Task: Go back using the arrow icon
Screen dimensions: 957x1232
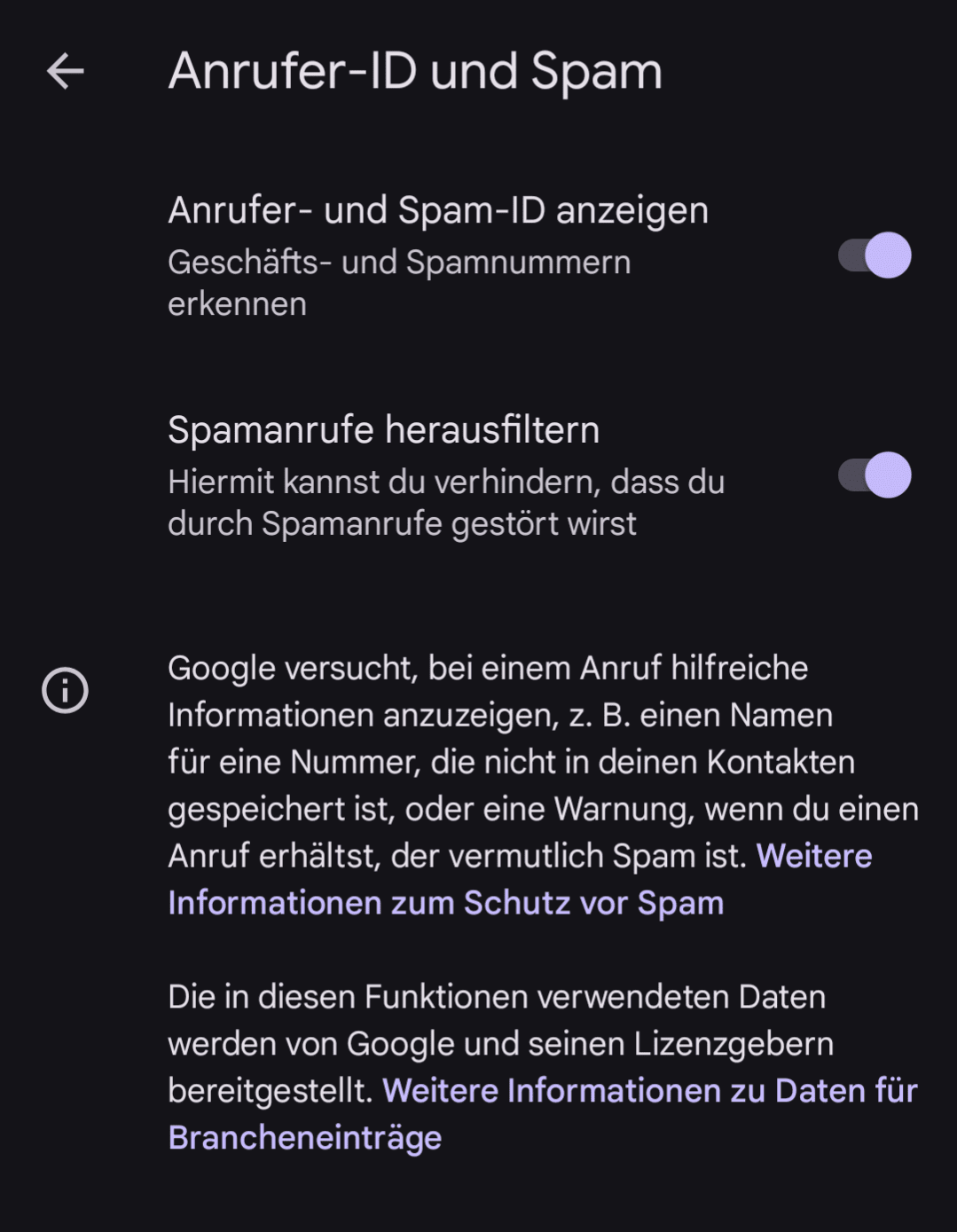Action: tap(66, 71)
